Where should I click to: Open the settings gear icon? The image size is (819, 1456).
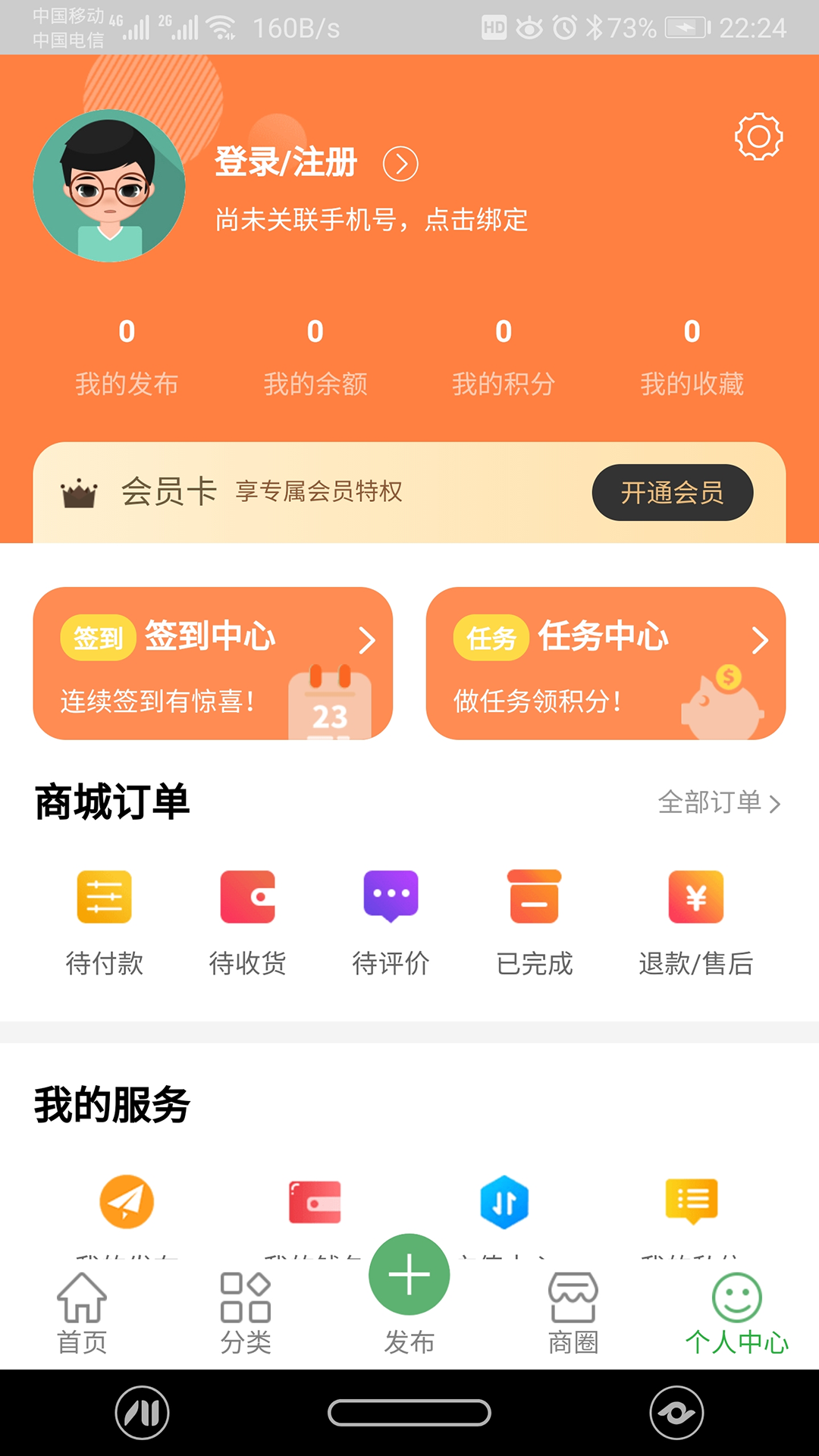[758, 137]
